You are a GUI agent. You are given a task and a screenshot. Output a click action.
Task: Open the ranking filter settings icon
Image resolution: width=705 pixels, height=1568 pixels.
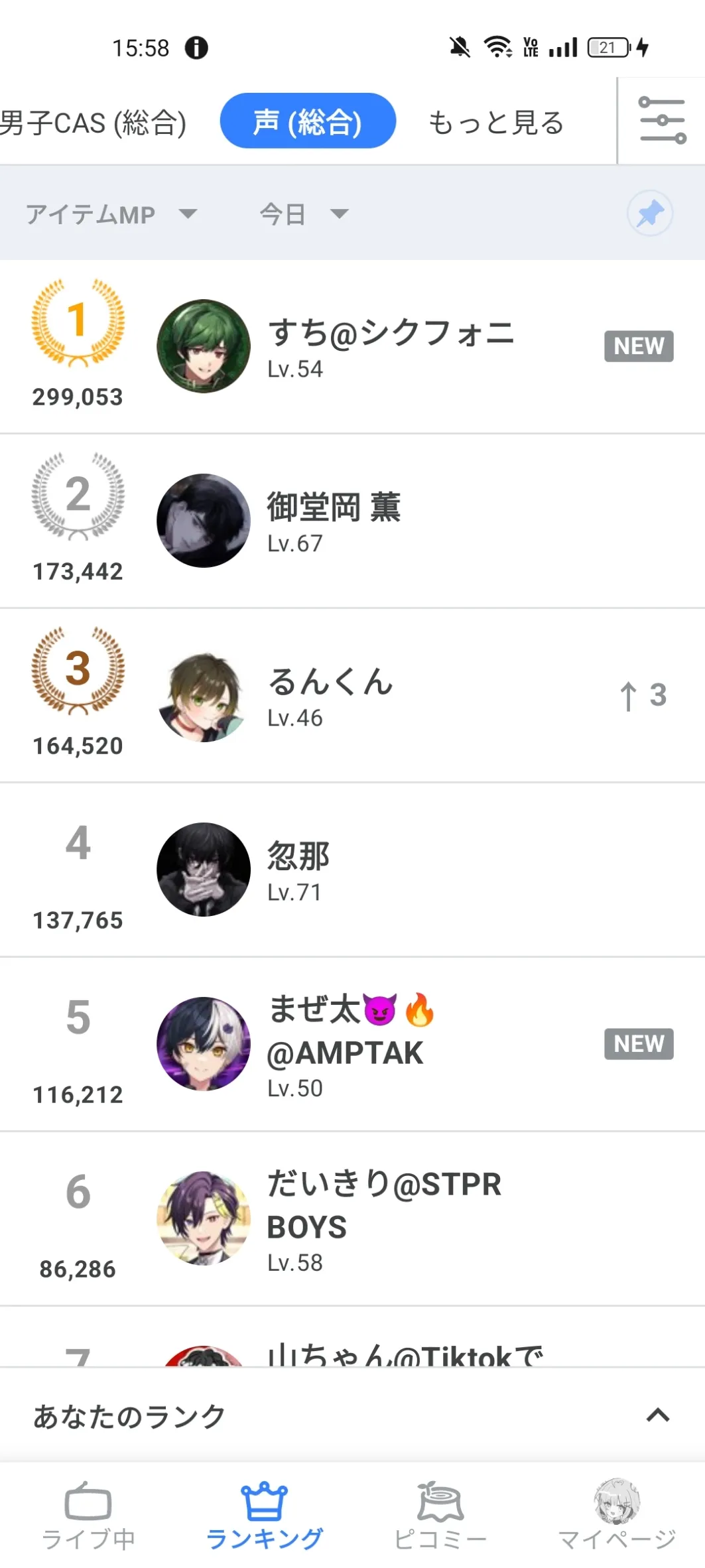[661, 121]
